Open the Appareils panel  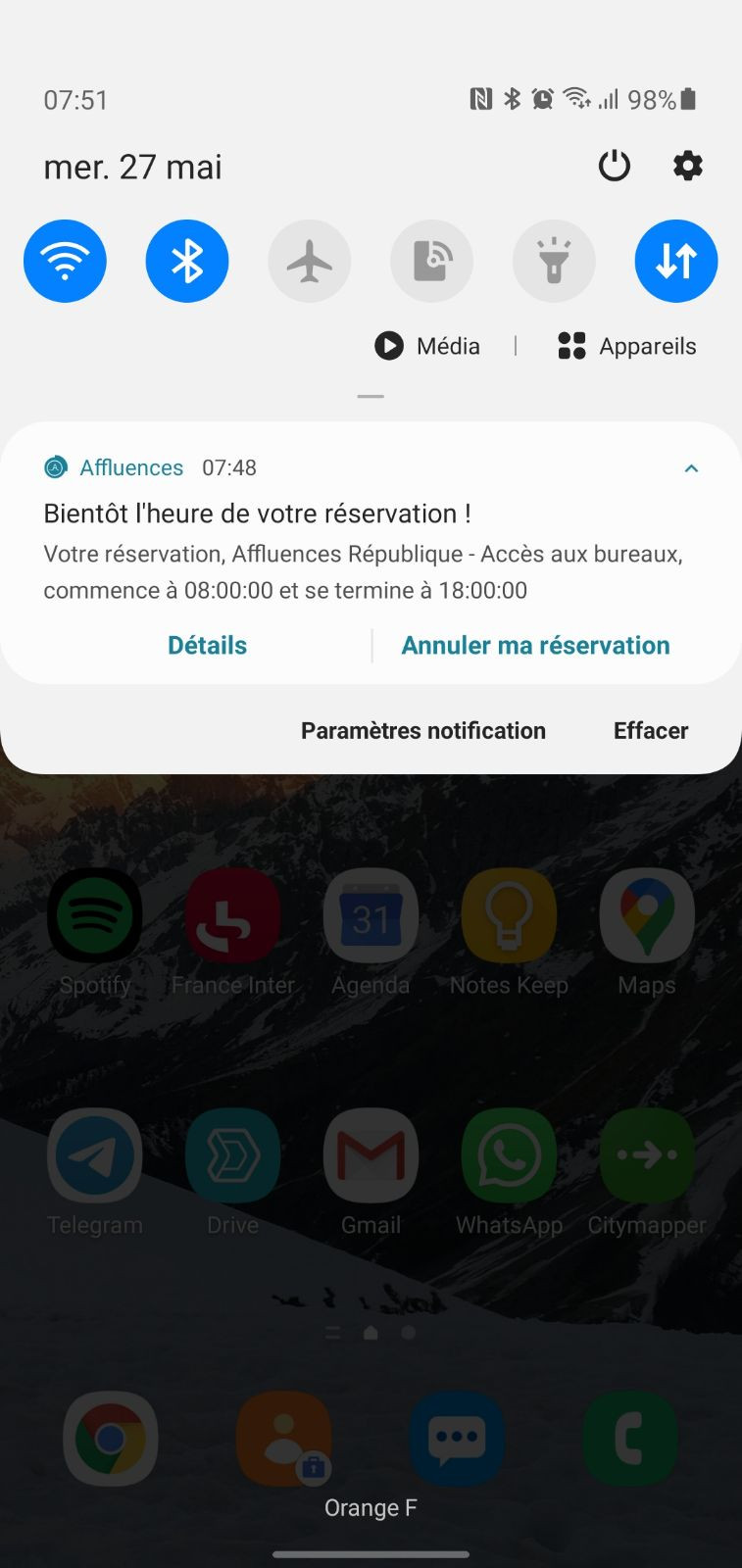click(x=626, y=346)
